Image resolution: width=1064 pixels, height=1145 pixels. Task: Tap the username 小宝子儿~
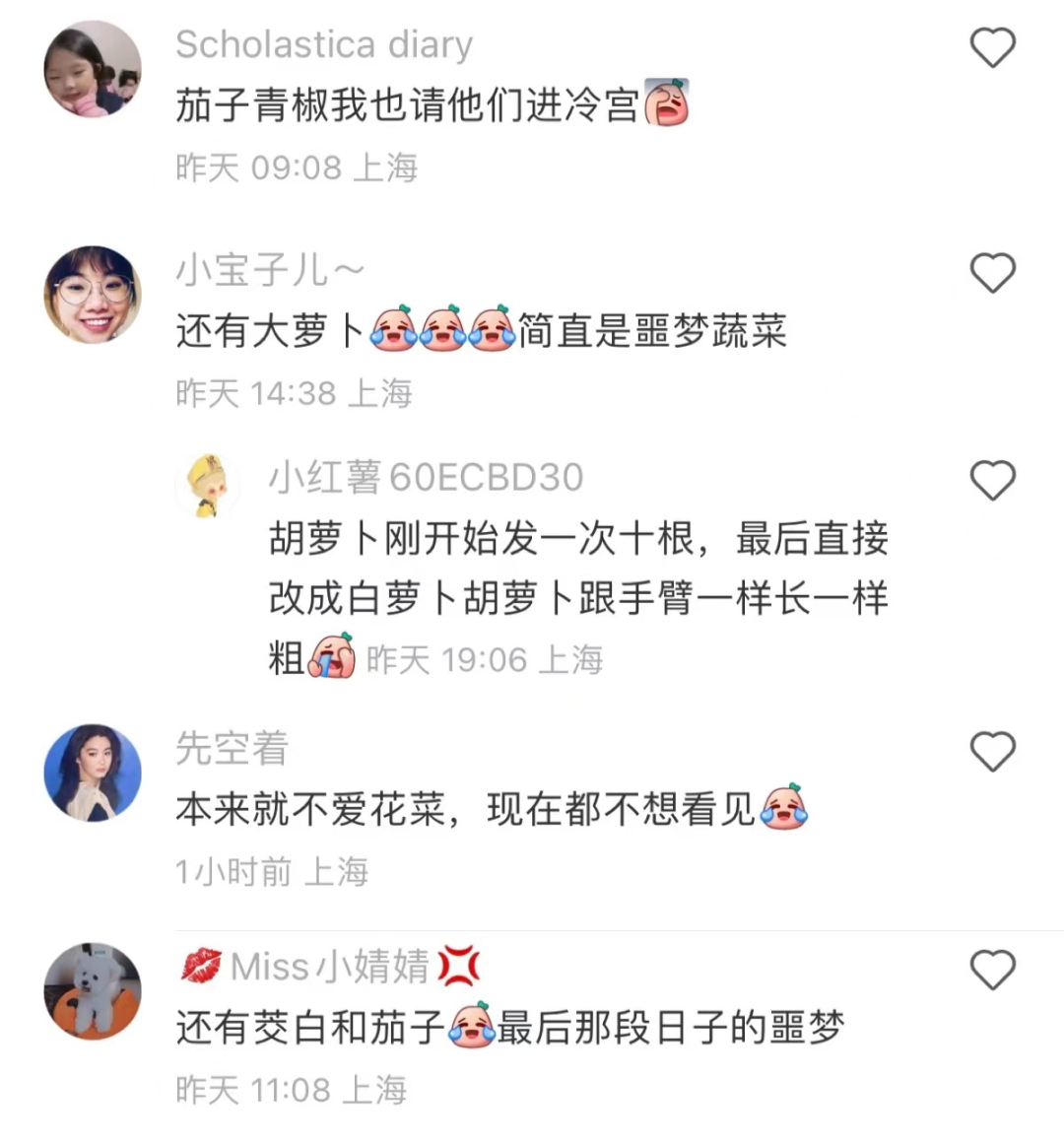270,270
